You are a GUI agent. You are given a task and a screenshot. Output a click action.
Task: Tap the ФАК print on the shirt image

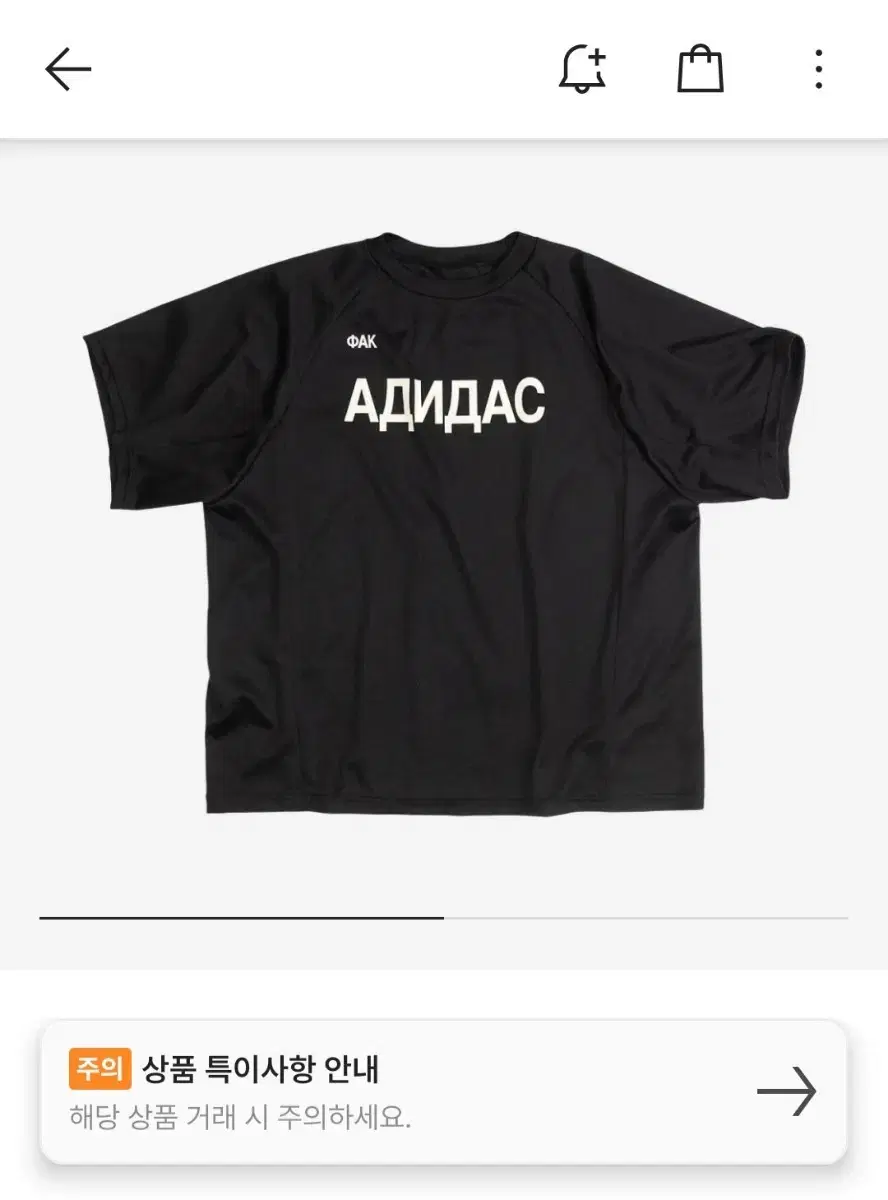pos(360,340)
